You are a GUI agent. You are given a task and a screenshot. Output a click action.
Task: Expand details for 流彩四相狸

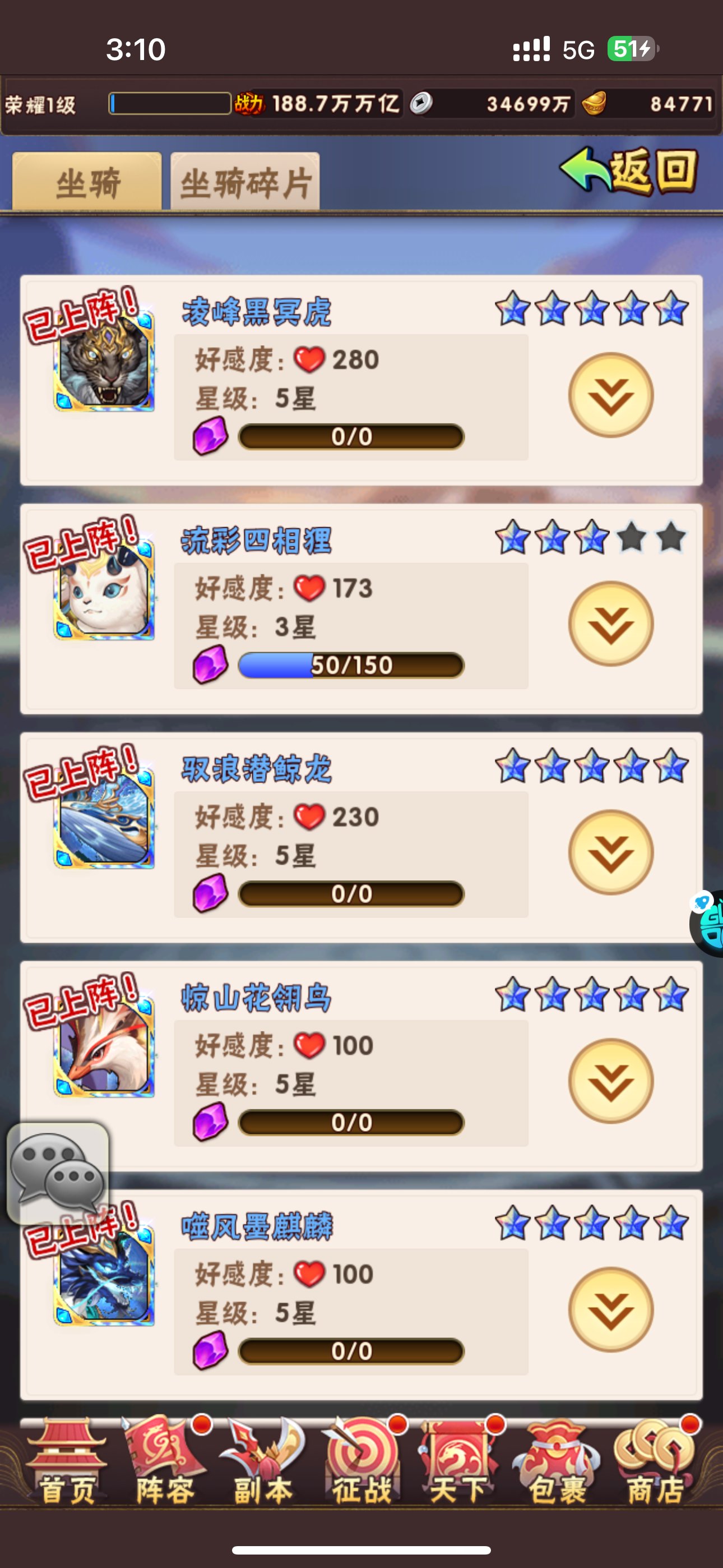point(611,624)
